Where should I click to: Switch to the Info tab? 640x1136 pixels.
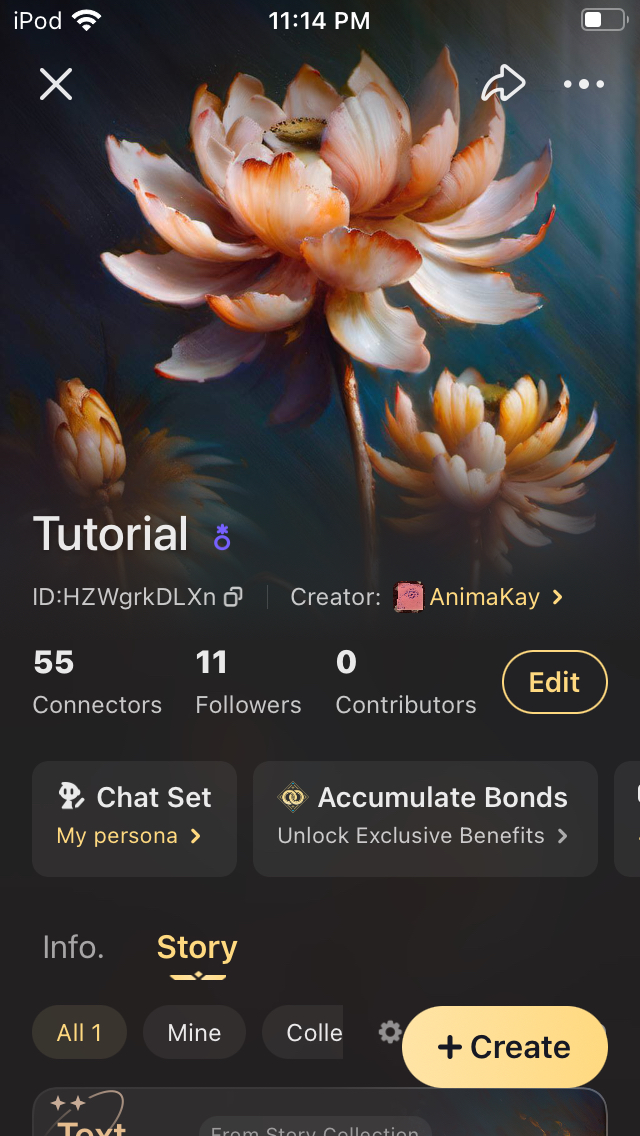coord(73,947)
